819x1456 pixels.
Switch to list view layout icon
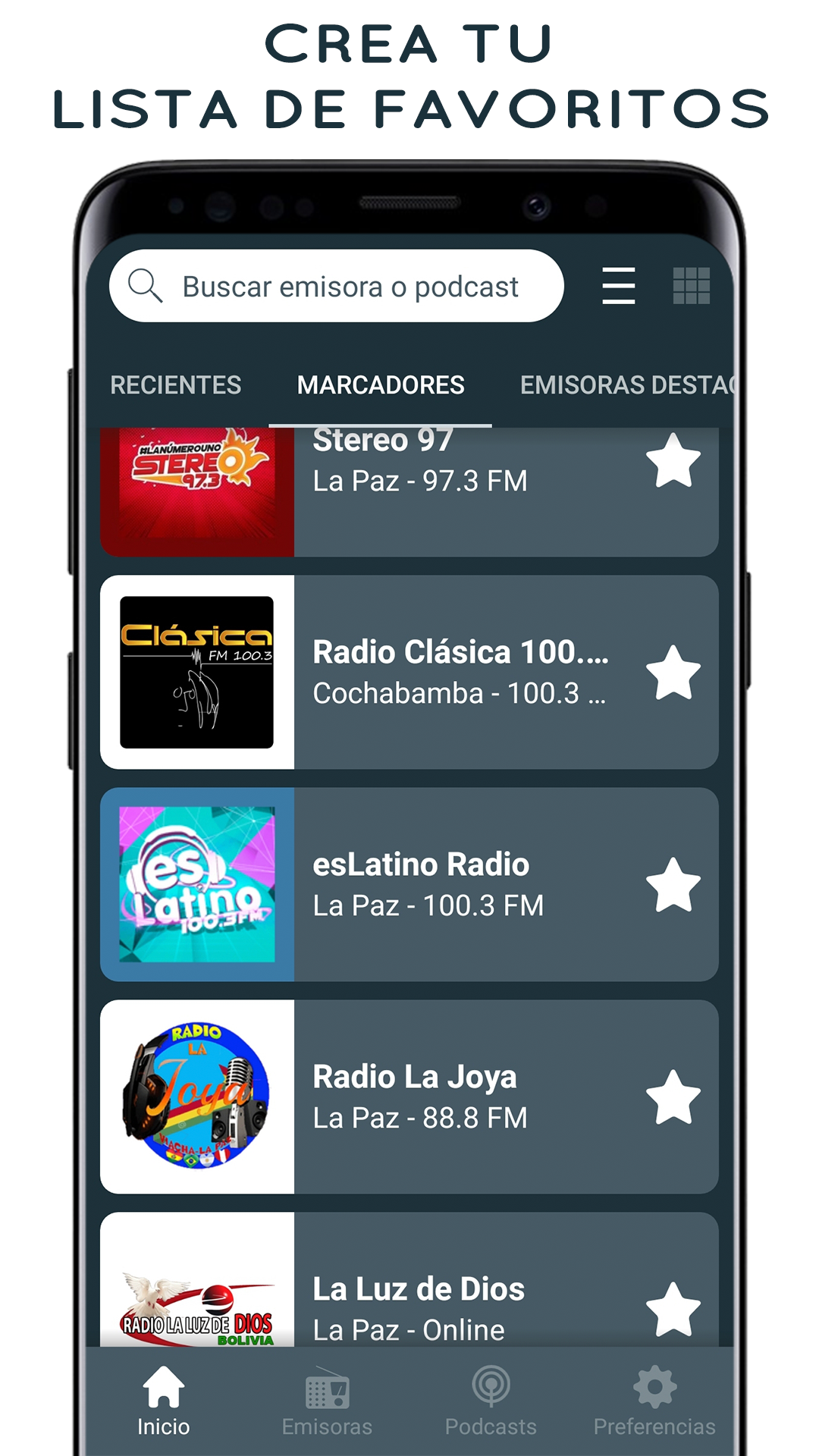(x=618, y=286)
